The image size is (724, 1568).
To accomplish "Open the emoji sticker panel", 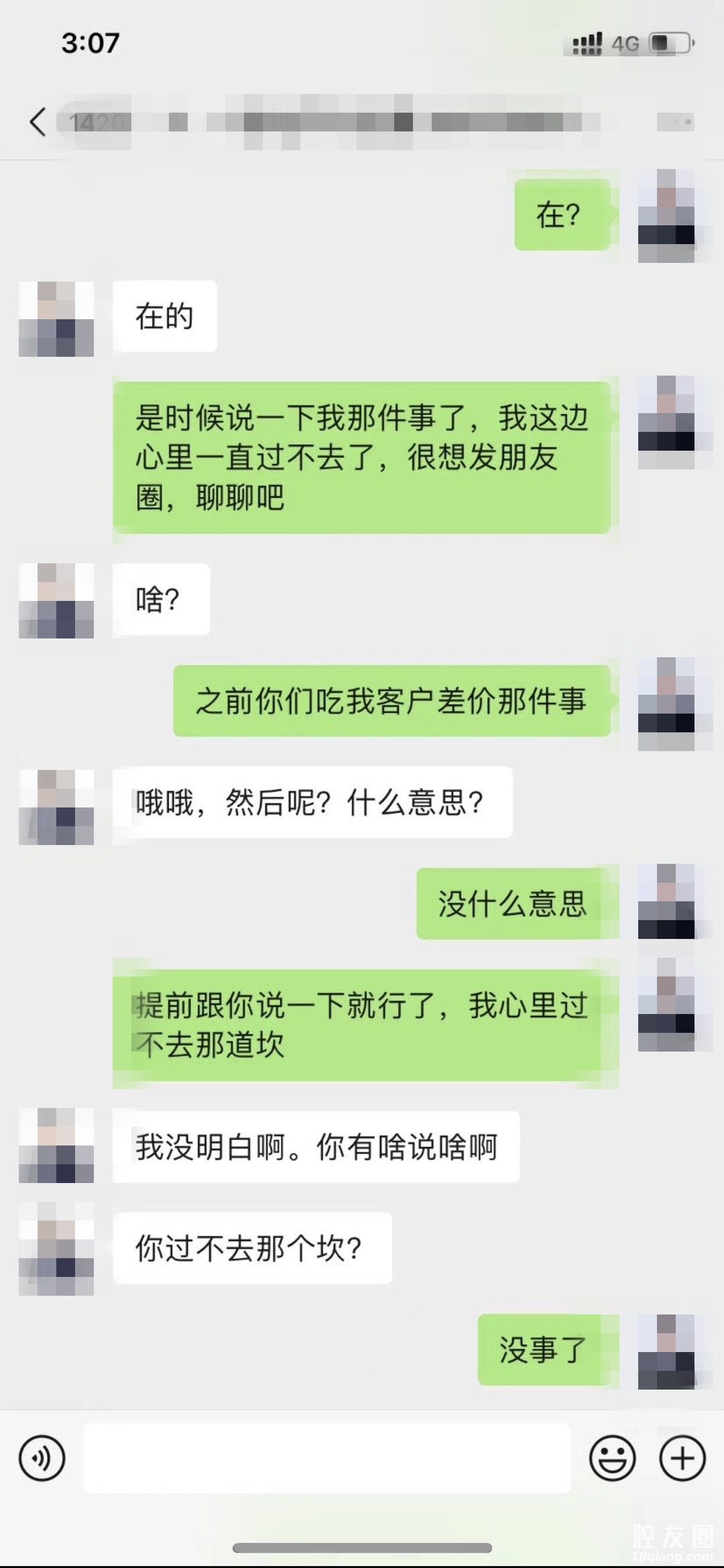I will point(612,1457).
